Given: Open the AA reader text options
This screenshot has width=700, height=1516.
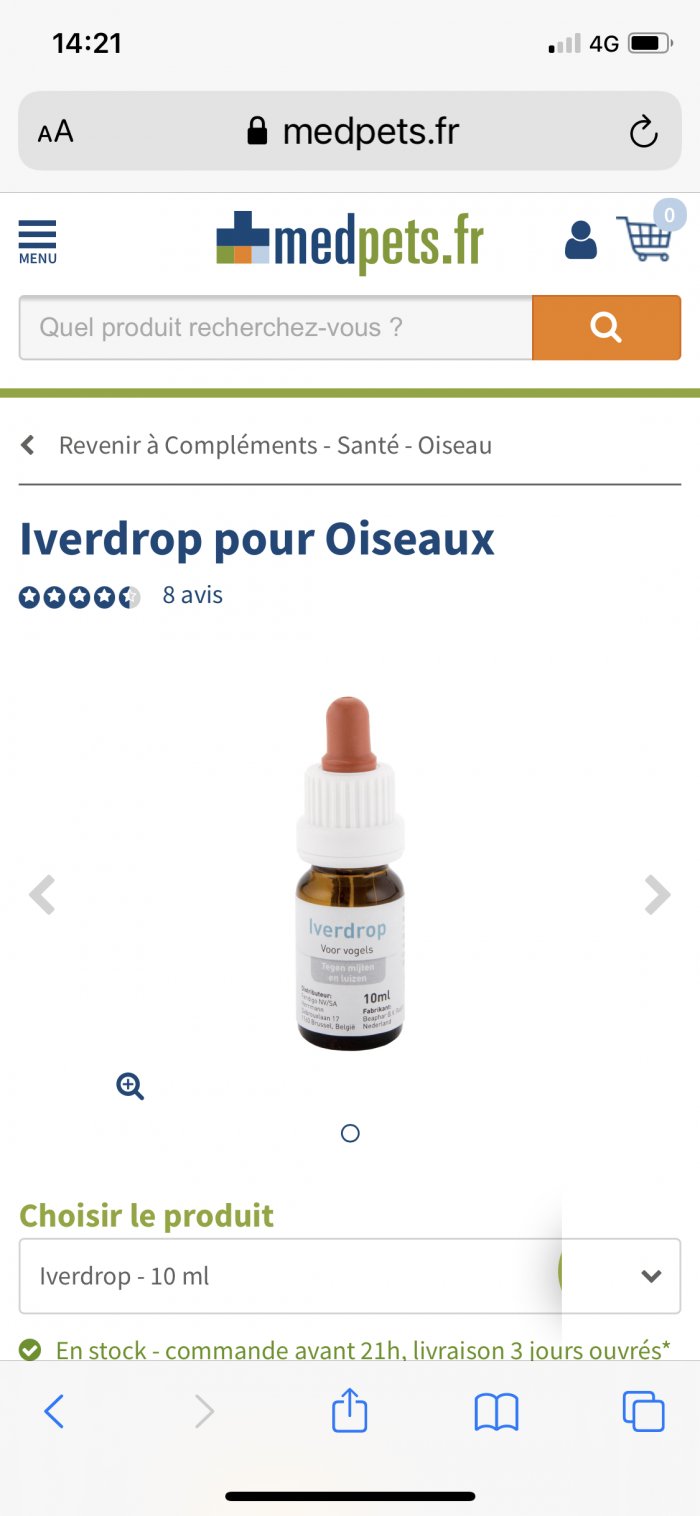Looking at the screenshot, I should [56, 132].
